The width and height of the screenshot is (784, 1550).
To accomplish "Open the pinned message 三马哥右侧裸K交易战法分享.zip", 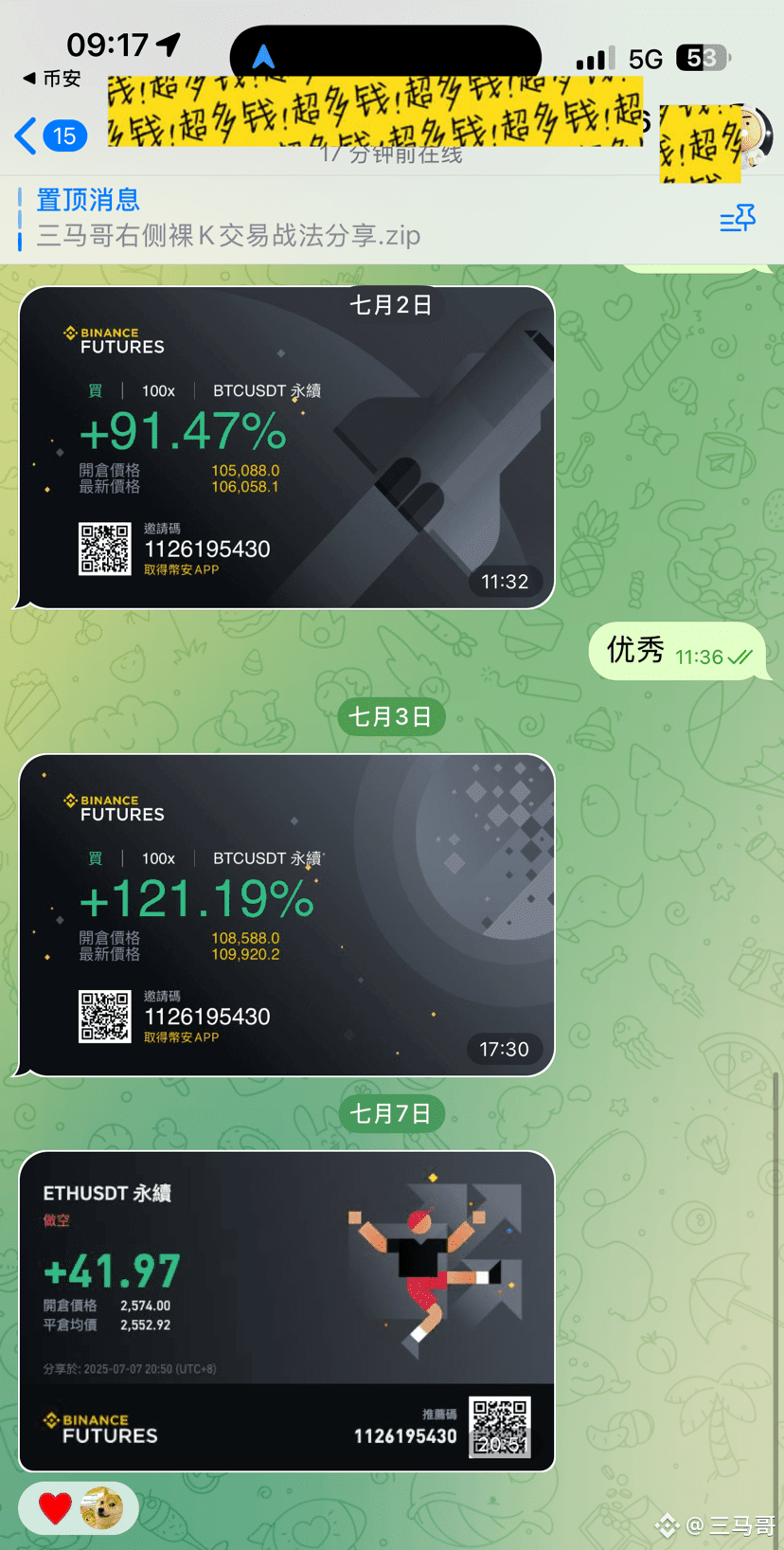I will [x=227, y=219].
